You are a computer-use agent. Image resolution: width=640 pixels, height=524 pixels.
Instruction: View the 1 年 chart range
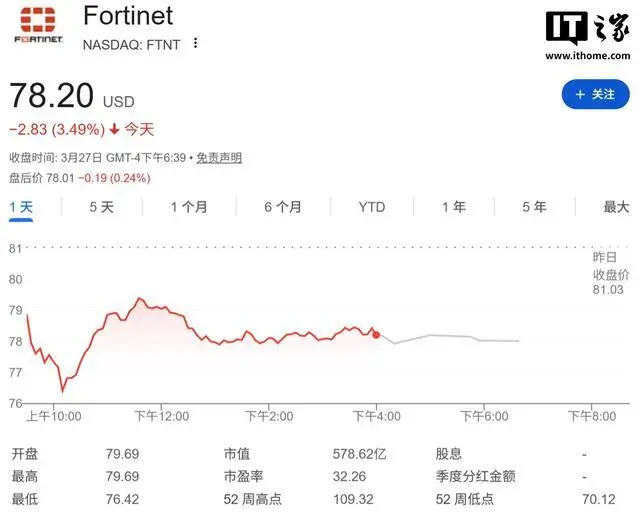[x=453, y=207]
